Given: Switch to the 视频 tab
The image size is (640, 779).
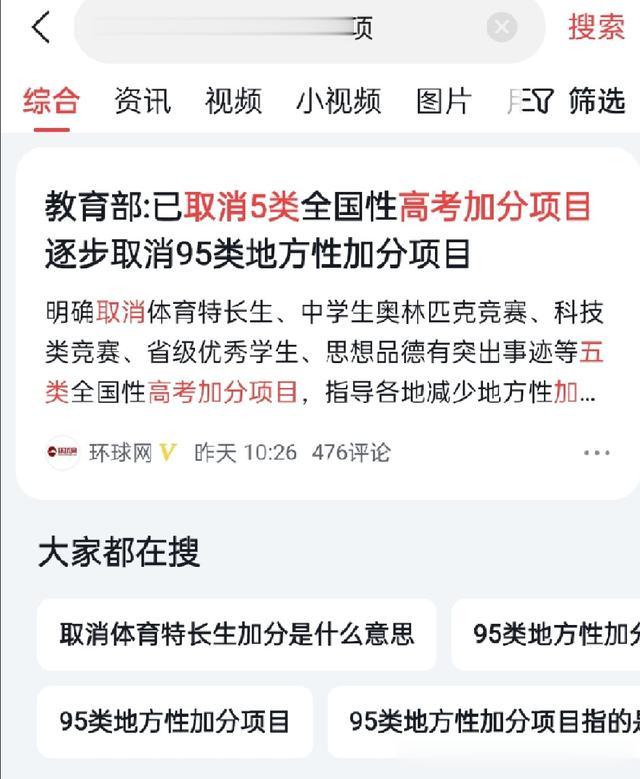Looking at the screenshot, I should (x=233, y=100).
